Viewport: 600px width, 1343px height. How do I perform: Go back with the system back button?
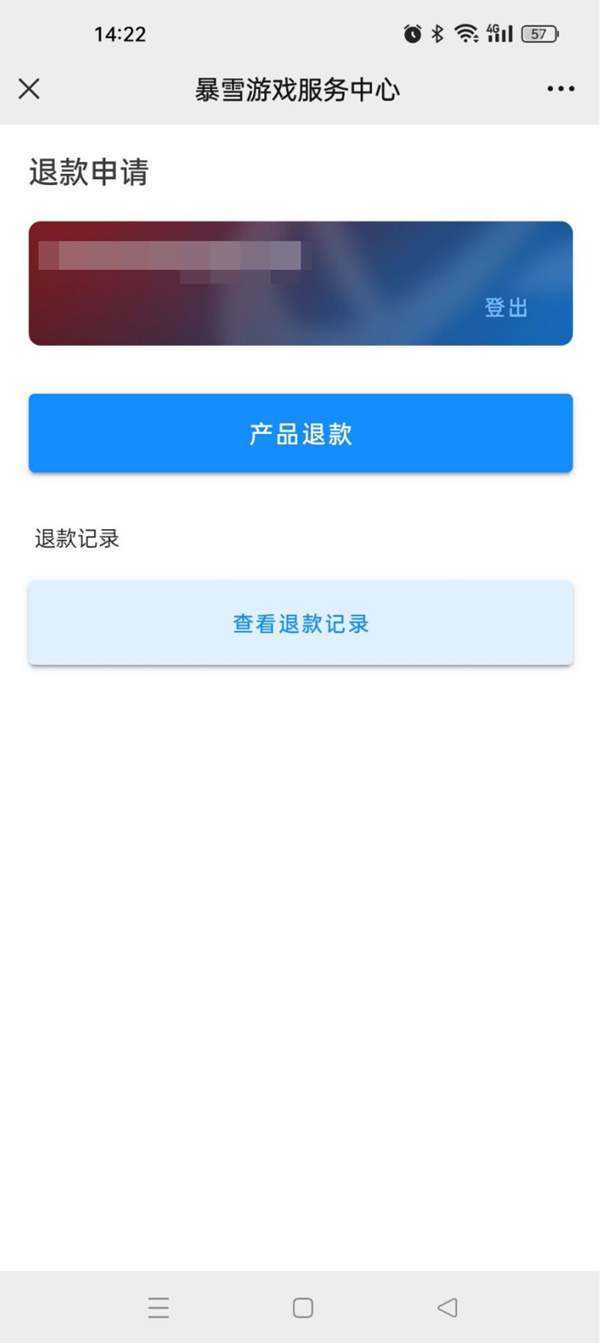(447, 1307)
